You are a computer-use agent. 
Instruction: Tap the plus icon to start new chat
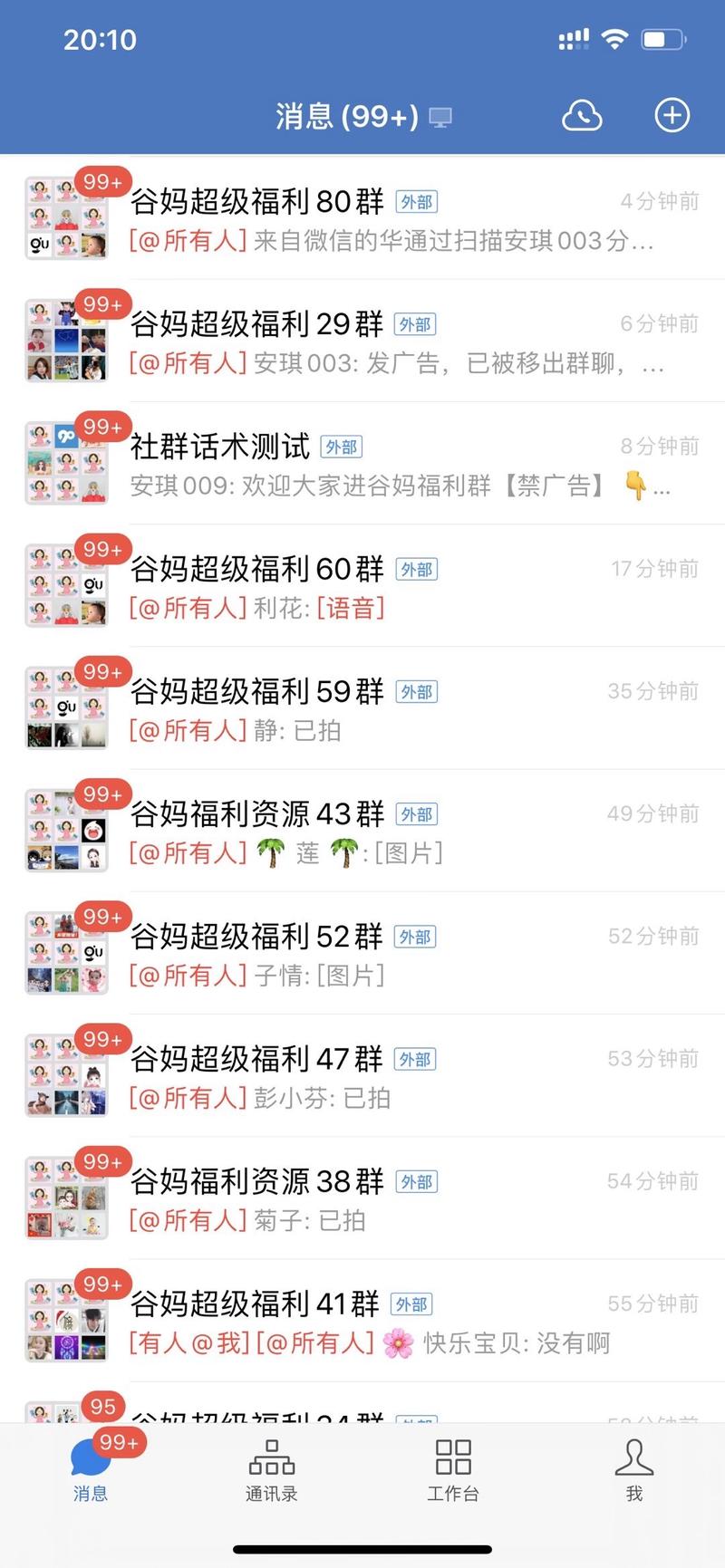tap(672, 115)
